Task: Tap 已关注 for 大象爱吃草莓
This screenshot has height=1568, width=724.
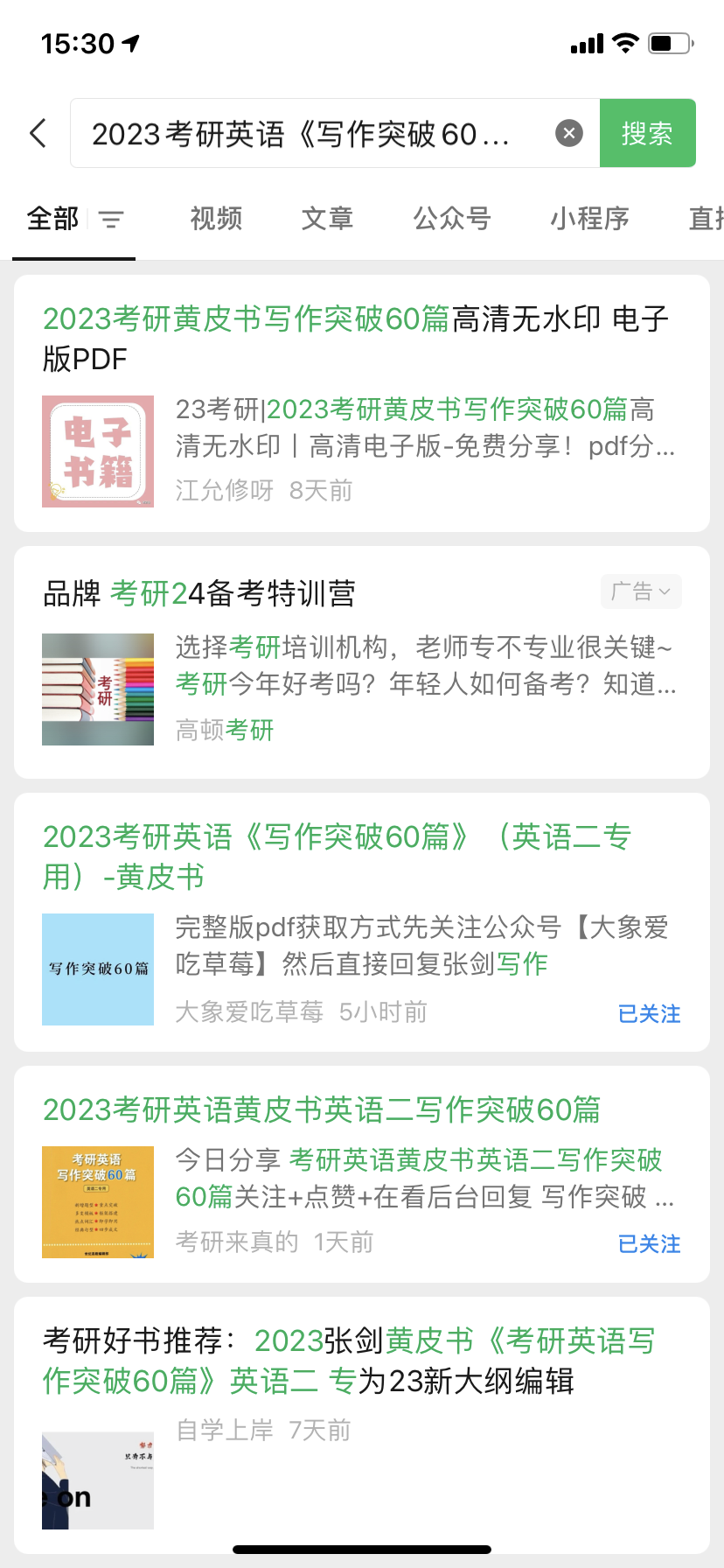Action: pyautogui.click(x=649, y=1014)
